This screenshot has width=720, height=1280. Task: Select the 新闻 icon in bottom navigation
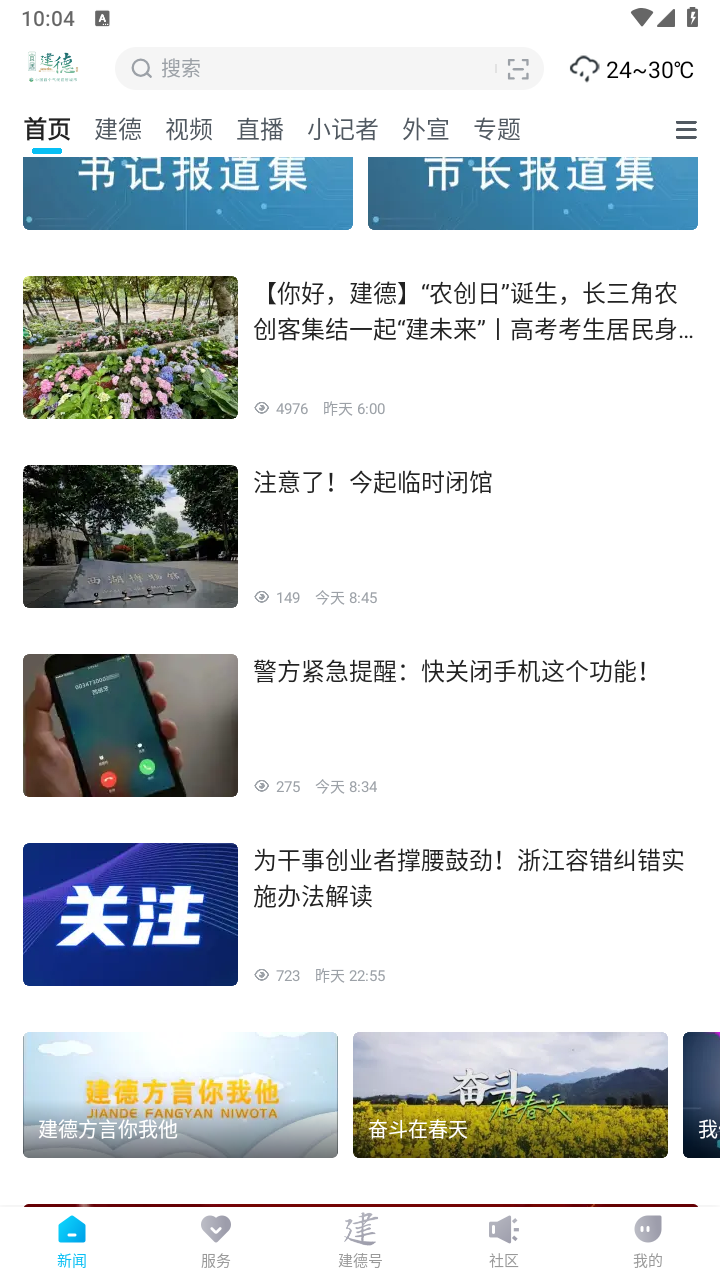71,1227
